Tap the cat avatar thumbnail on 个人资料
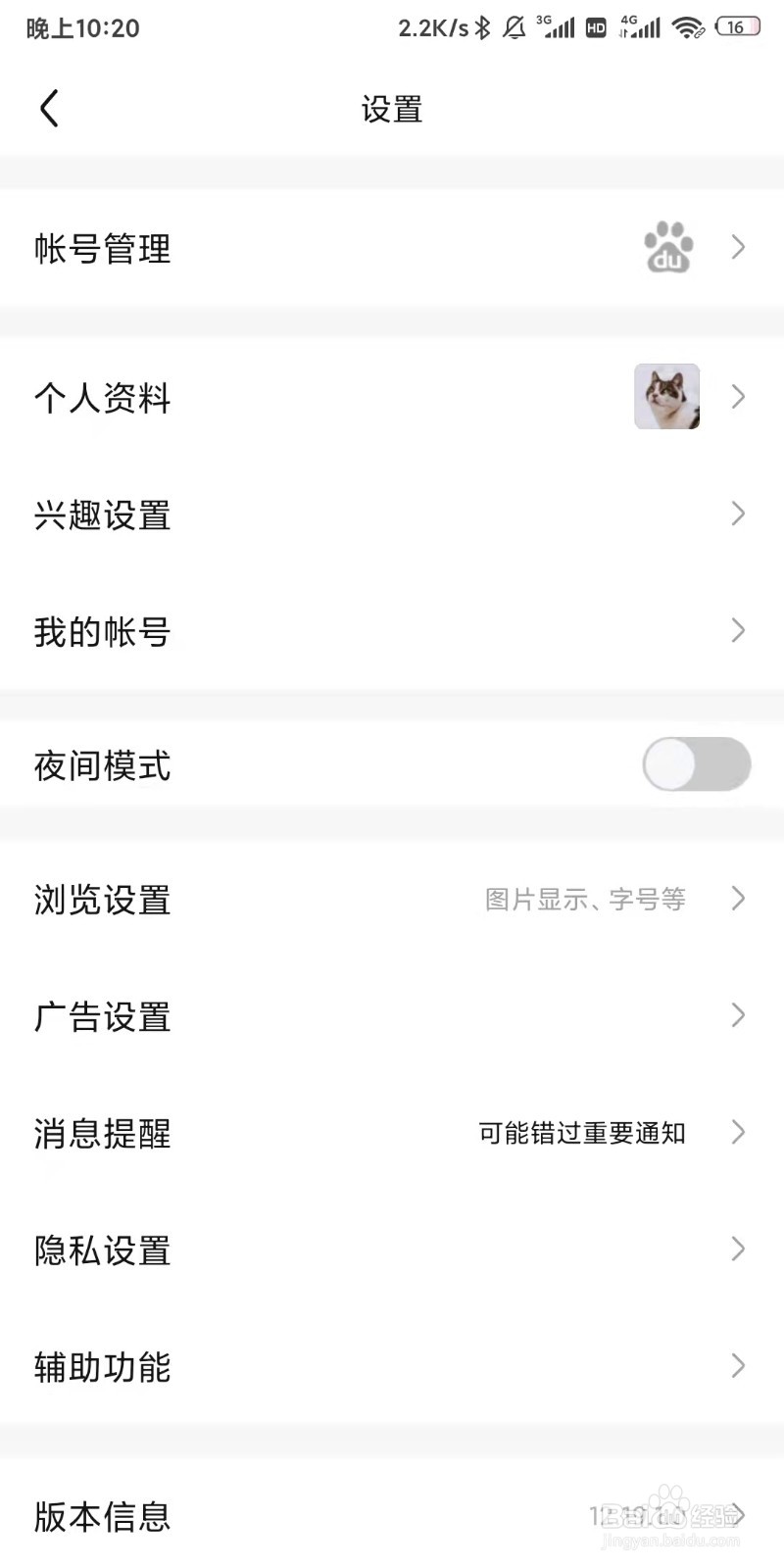 pos(666,397)
